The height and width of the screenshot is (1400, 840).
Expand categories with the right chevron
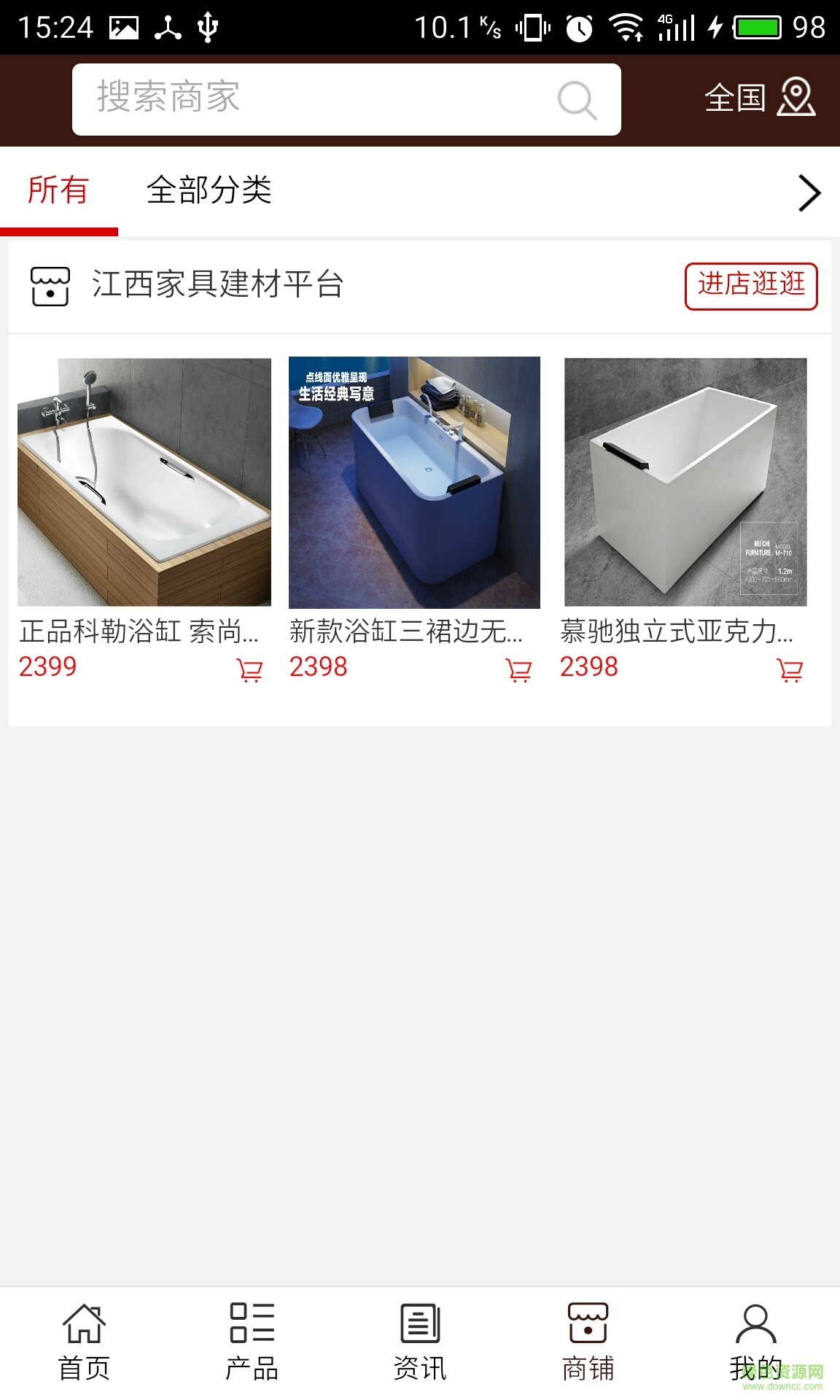[x=809, y=193]
